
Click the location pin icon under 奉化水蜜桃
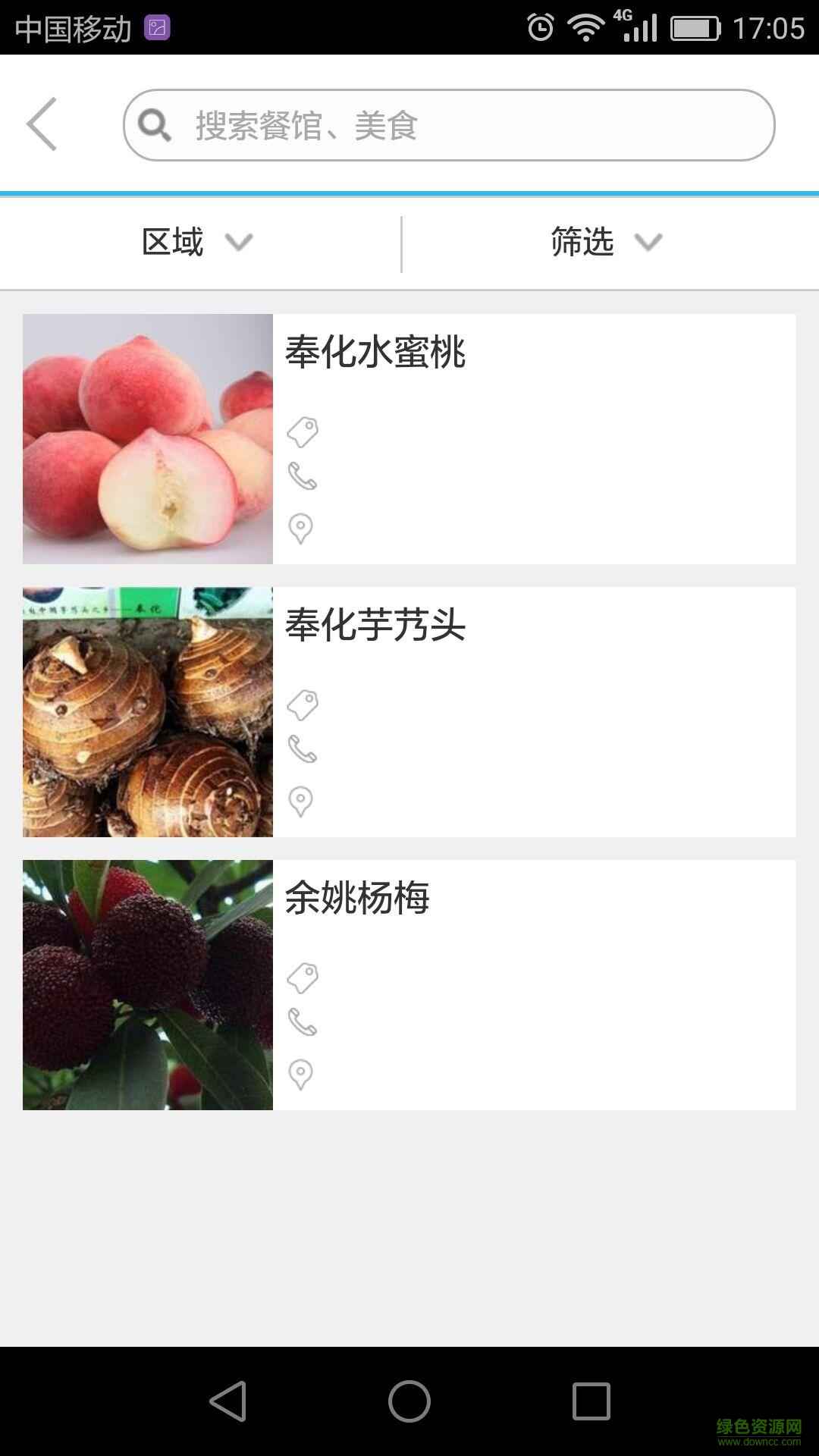click(302, 525)
